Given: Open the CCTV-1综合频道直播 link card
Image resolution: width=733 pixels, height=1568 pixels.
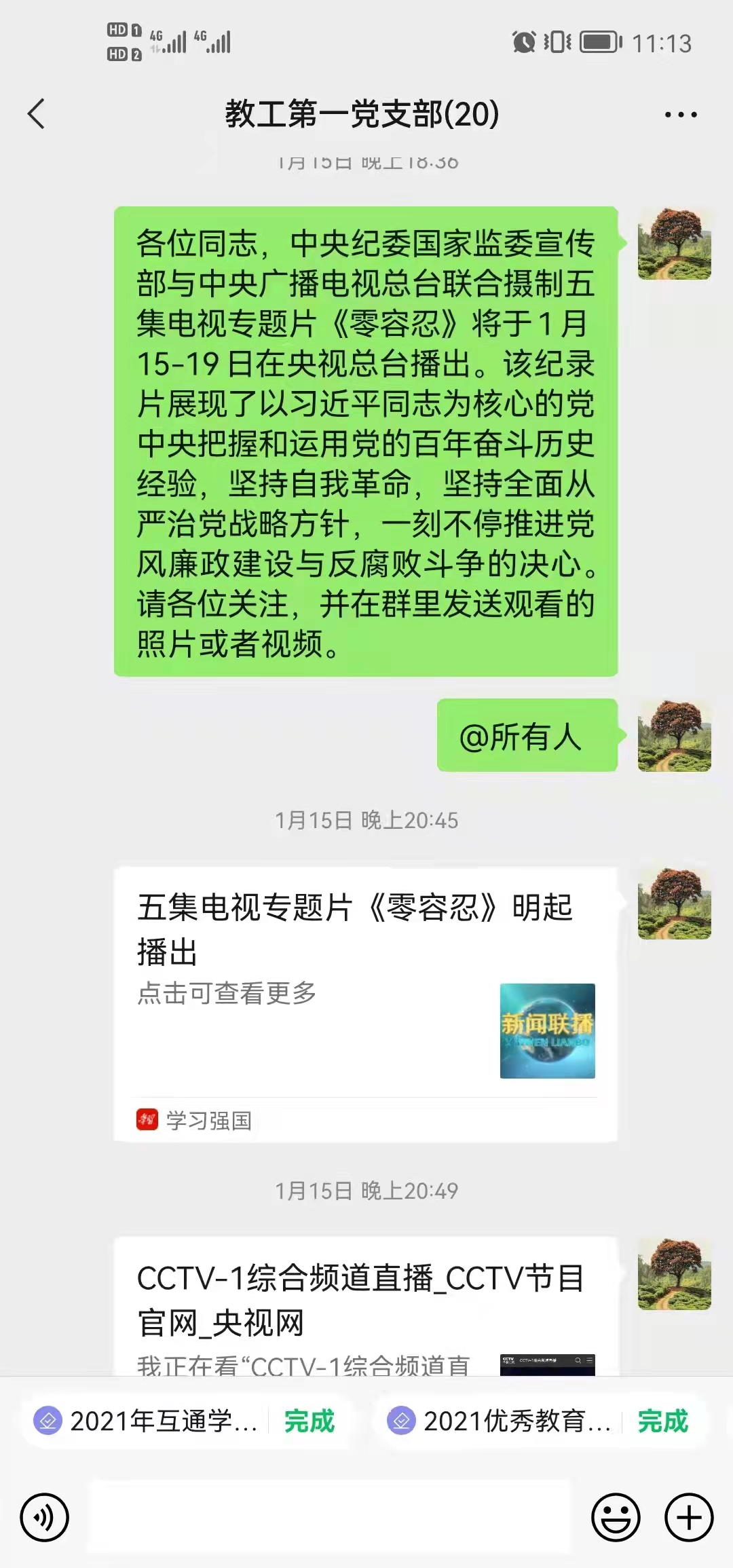Looking at the screenshot, I should (365, 1307).
